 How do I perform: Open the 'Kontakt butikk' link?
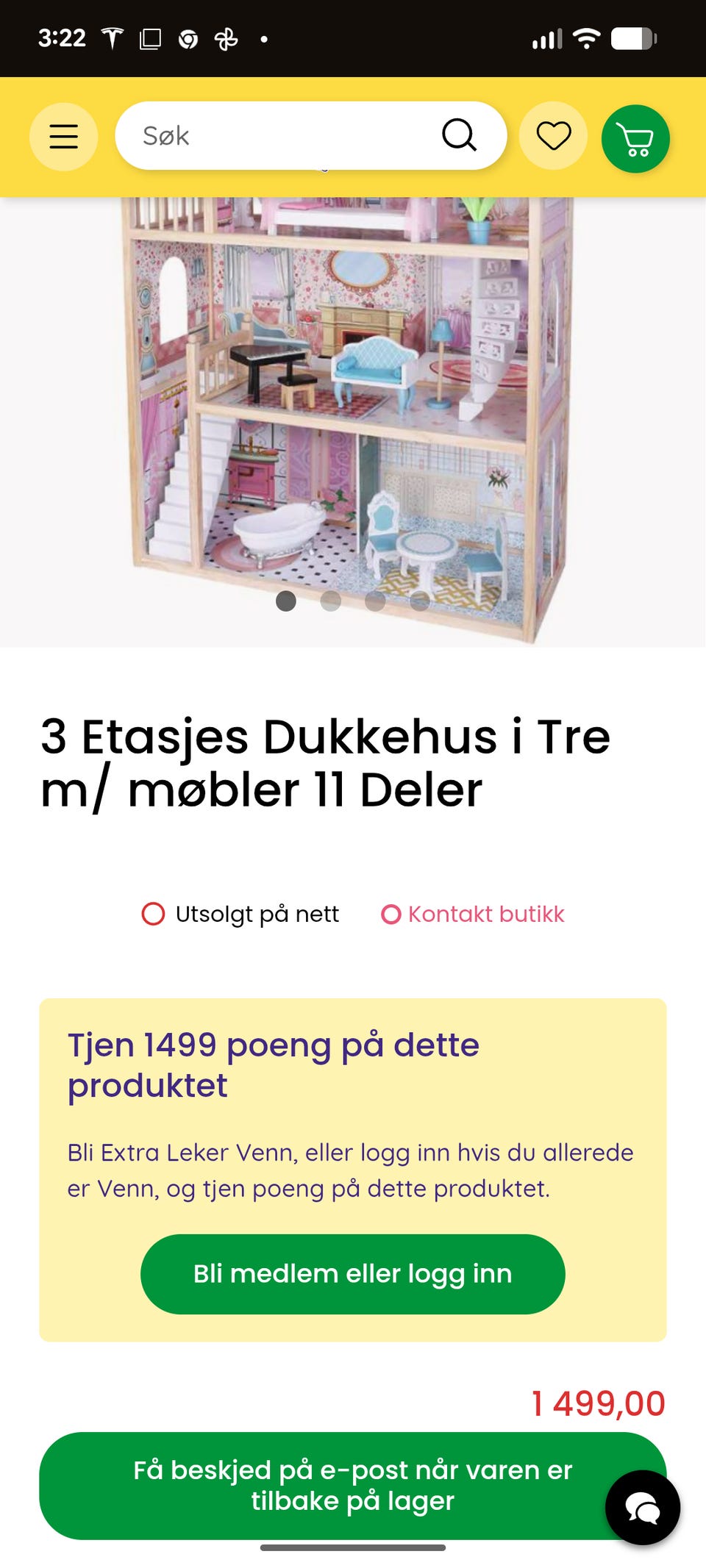(487, 914)
